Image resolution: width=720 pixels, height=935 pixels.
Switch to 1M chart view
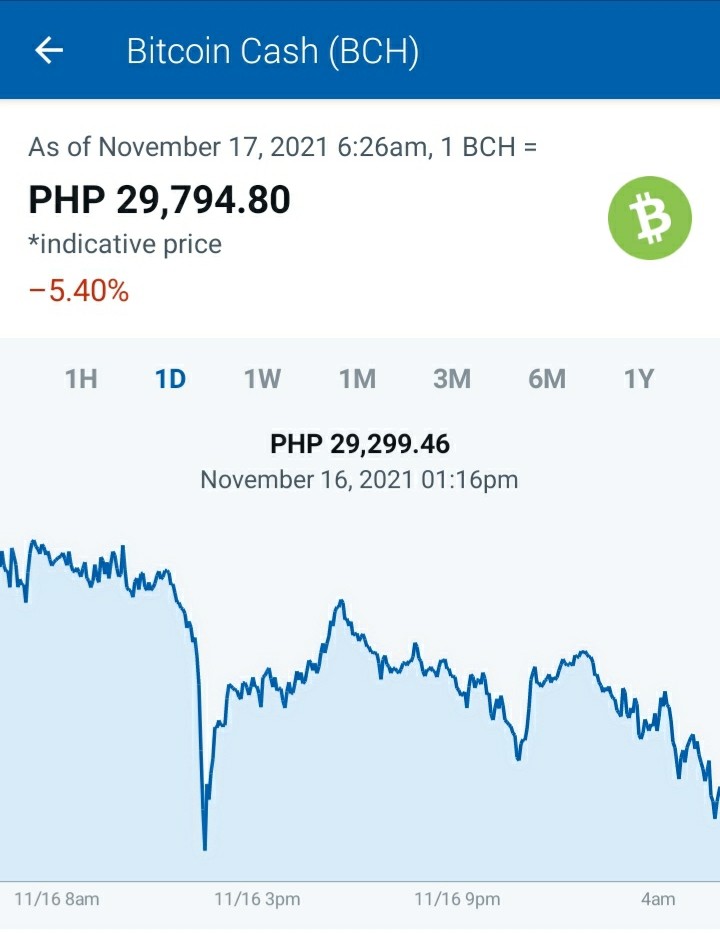(x=357, y=379)
